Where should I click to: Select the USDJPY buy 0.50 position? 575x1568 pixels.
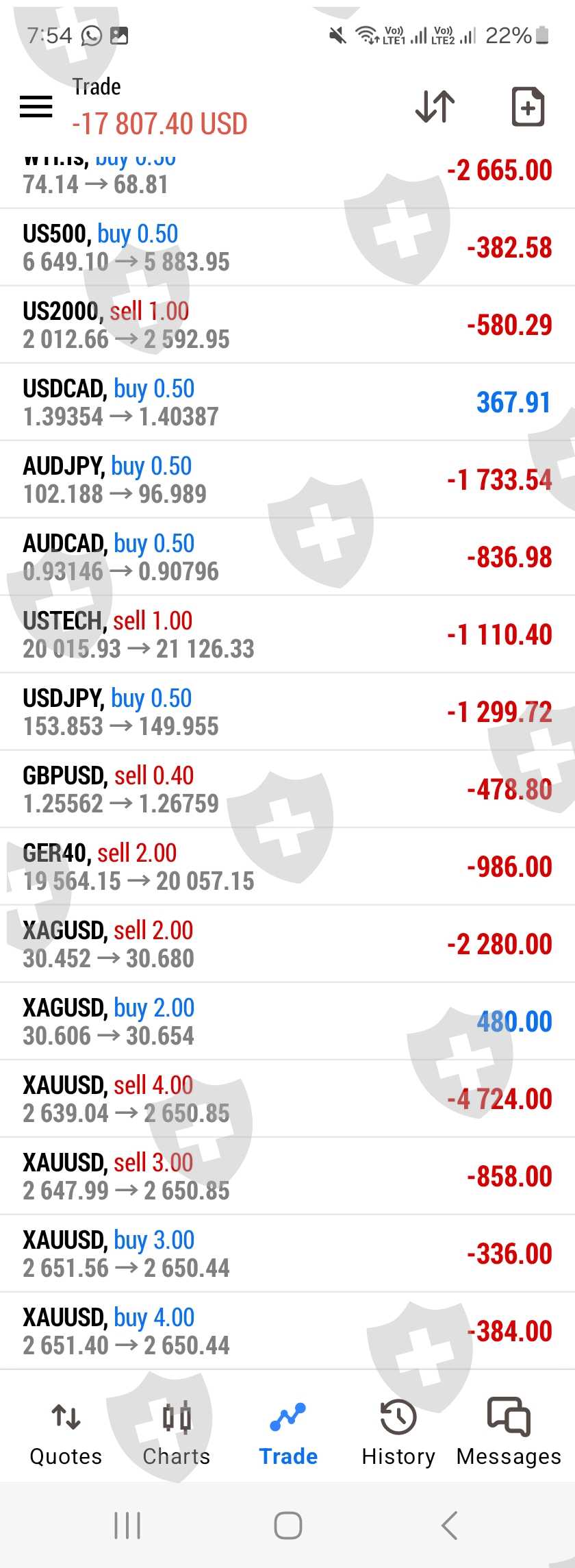287,712
